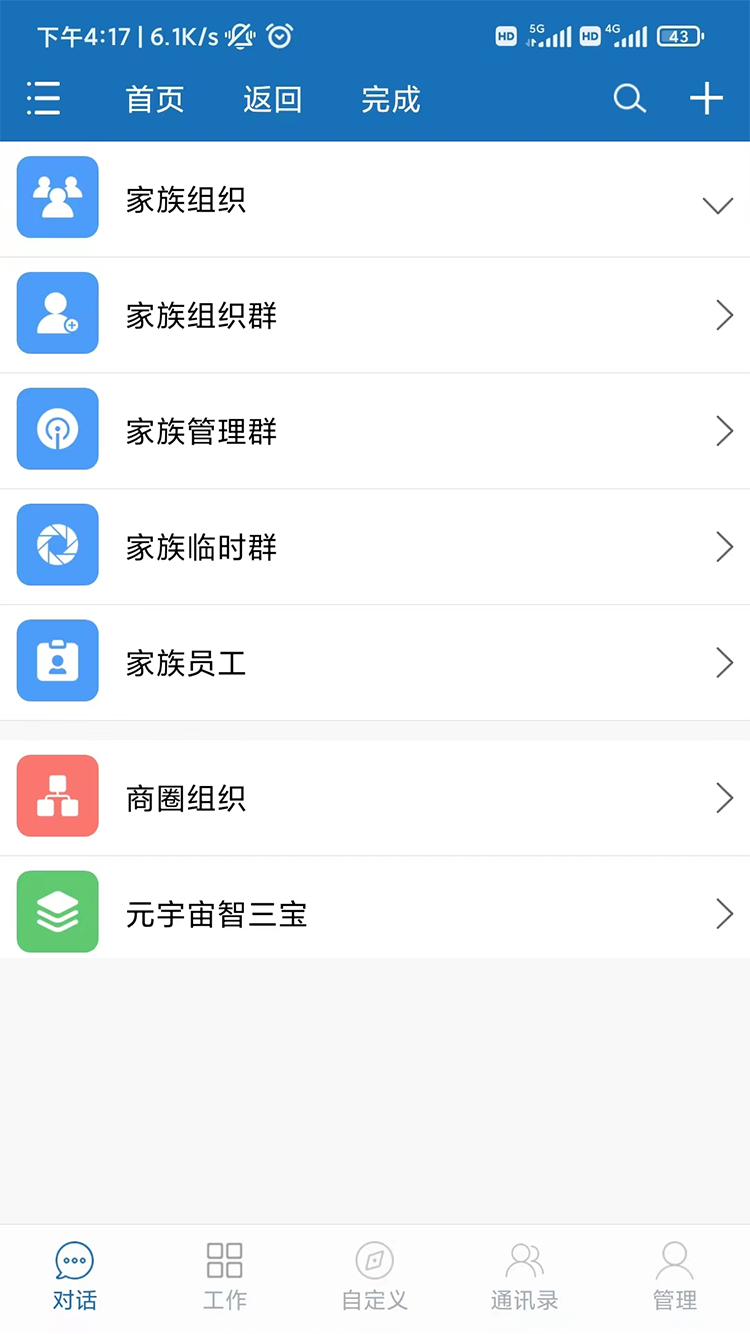This screenshot has height=1334, width=750.
Task: Switch to the 工作 tab
Action: coord(225,1277)
